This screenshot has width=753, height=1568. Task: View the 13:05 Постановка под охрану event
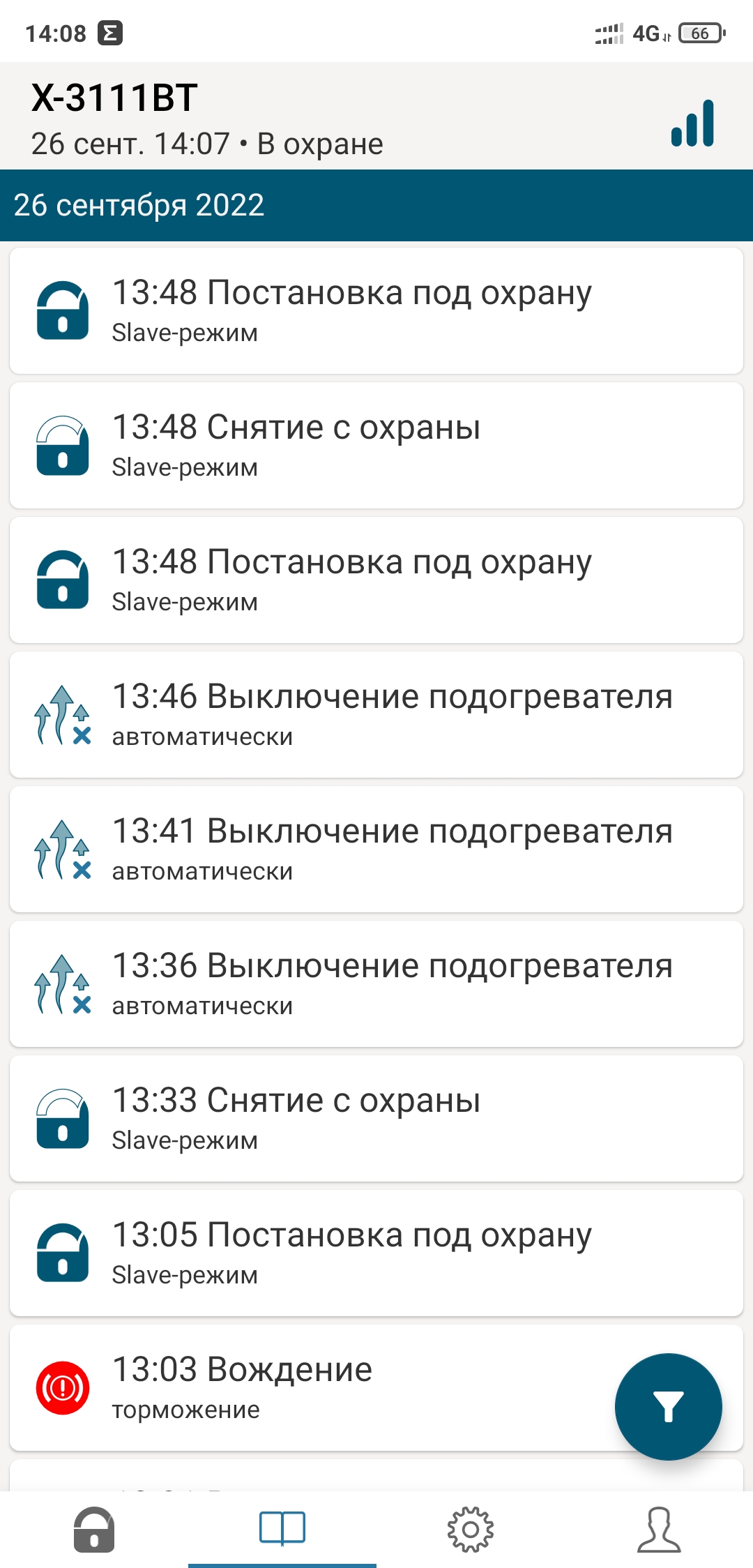[x=376, y=1253]
